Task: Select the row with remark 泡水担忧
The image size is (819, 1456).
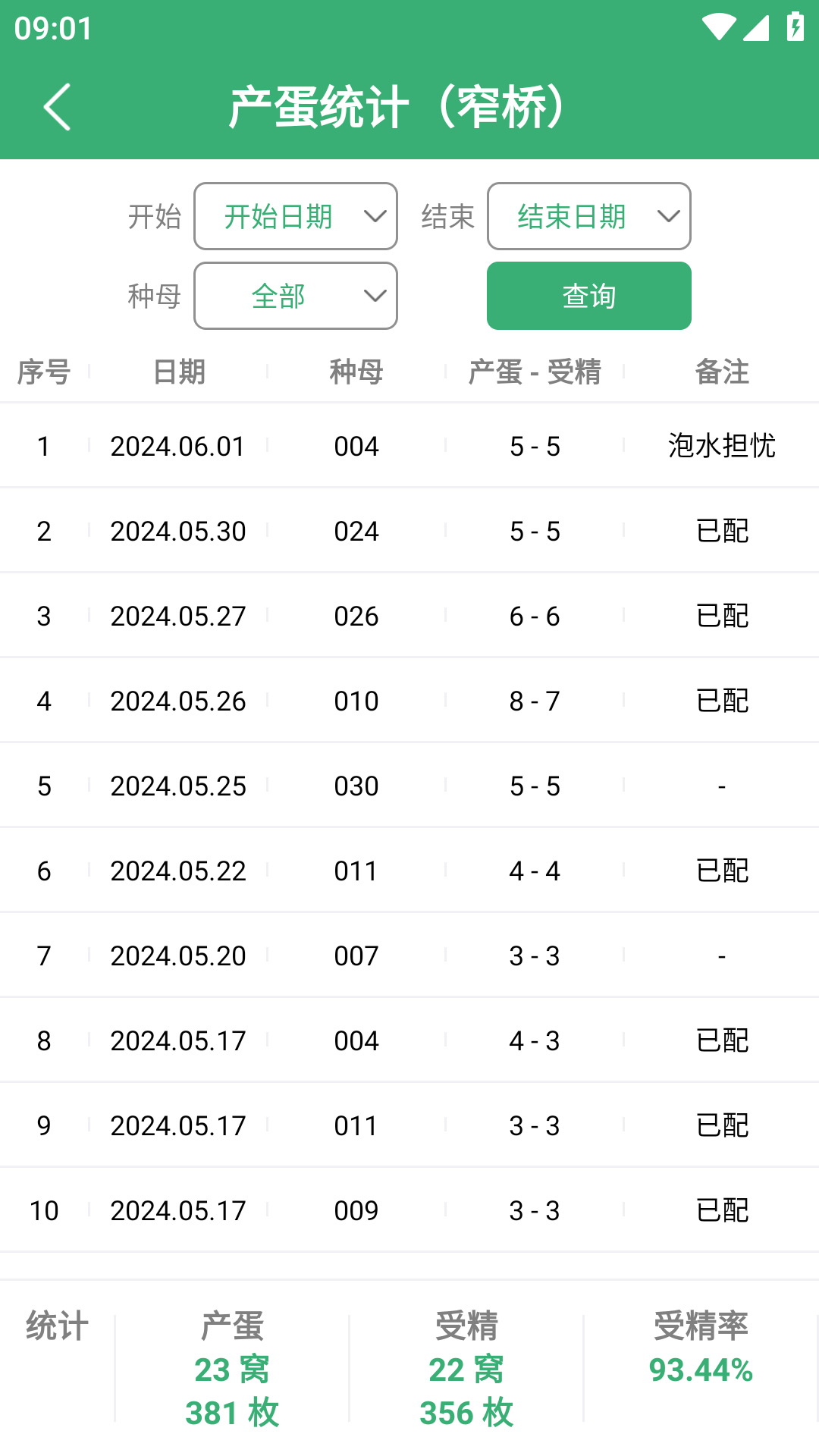Action: click(x=720, y=446)
